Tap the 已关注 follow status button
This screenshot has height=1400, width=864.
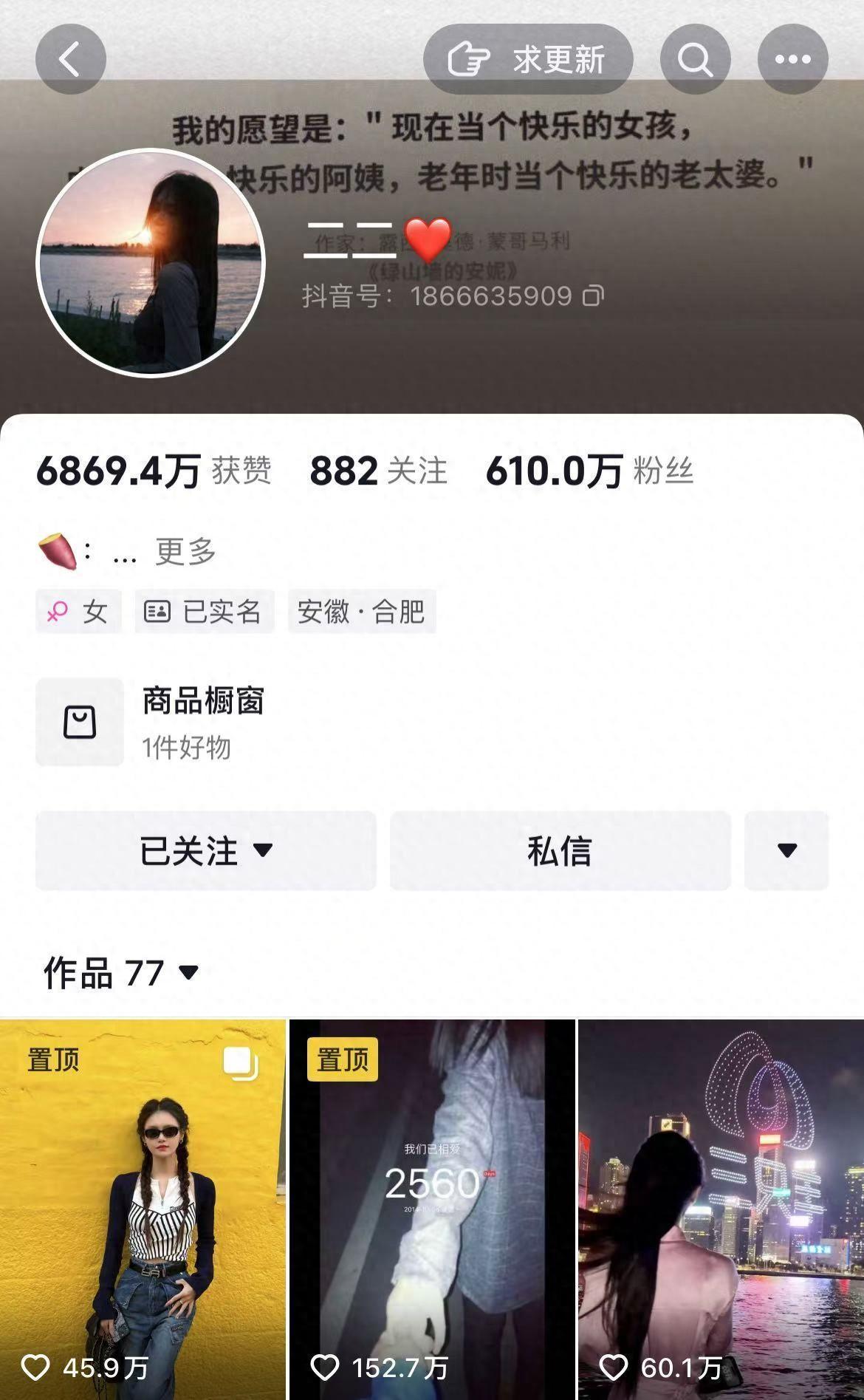point(206,850)
